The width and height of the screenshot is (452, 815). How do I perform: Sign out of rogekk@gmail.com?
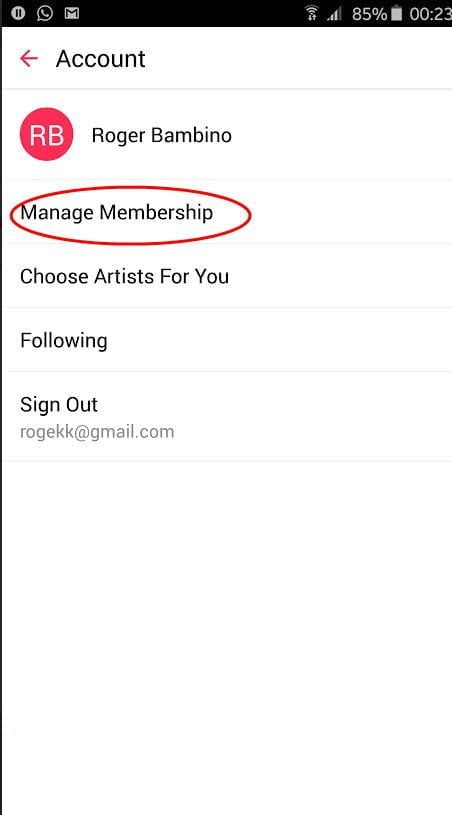(x=227, y=416)
